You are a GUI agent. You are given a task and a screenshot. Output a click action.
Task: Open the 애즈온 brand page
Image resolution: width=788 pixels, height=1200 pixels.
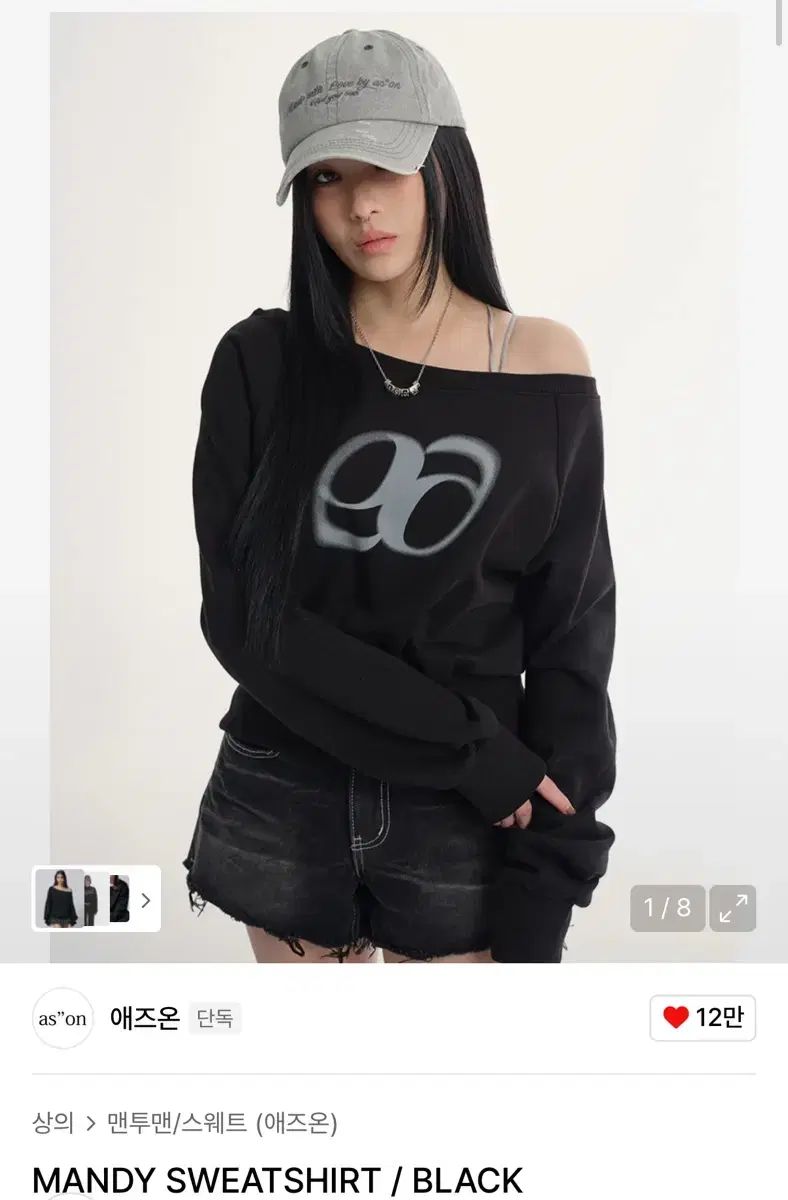point(145,1018)
